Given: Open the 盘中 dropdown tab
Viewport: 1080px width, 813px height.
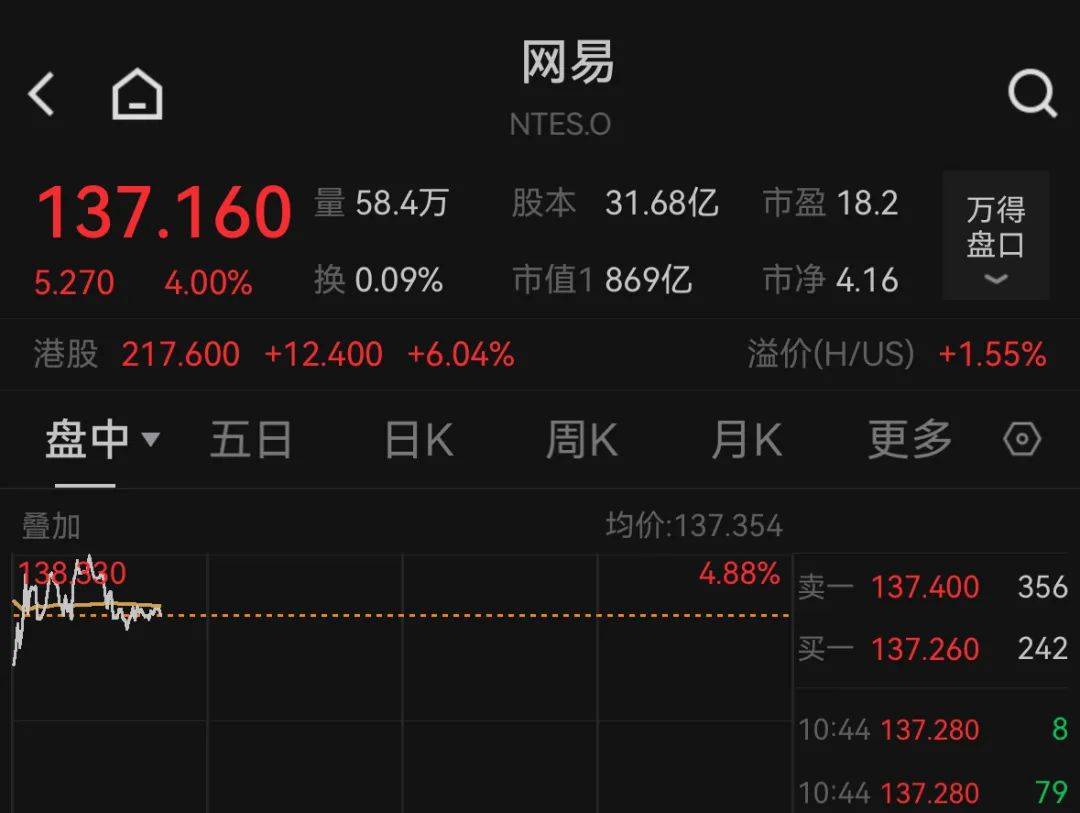Looking at the screenshot, I should click(x=101, y=440).
